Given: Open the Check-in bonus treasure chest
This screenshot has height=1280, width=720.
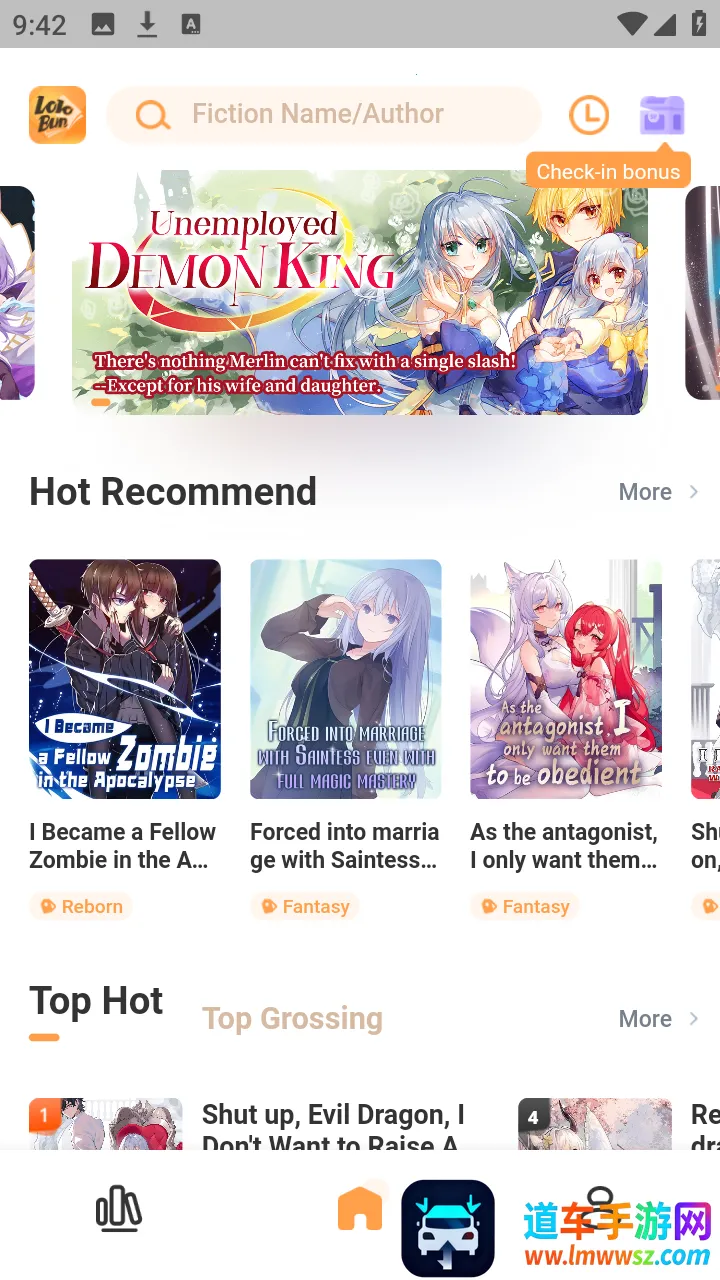Looking at the screenshot, I should pos(662,115).
